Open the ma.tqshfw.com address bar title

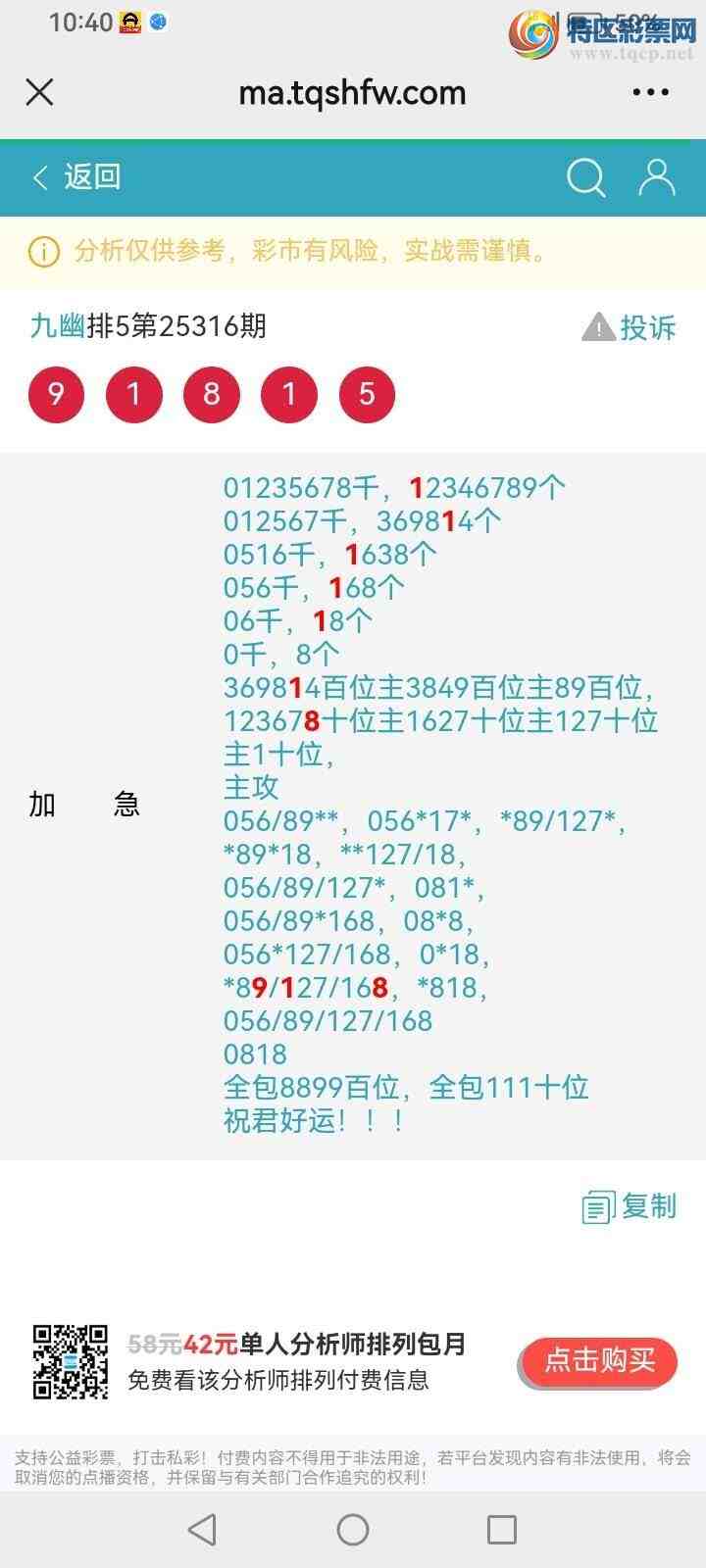pyautogui.click(x=353, y=91)
